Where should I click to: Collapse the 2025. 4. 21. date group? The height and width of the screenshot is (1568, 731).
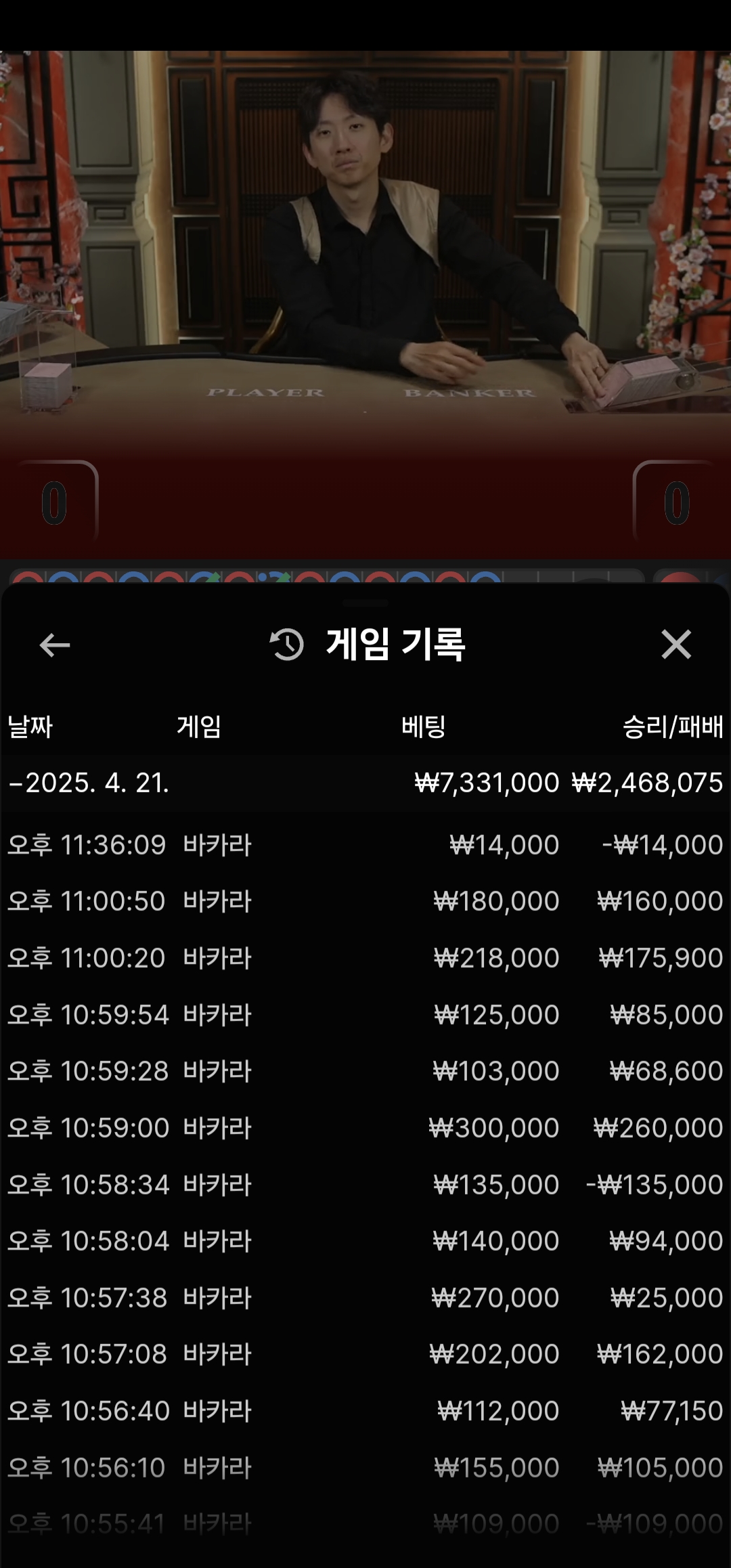(x=88, y=783)
